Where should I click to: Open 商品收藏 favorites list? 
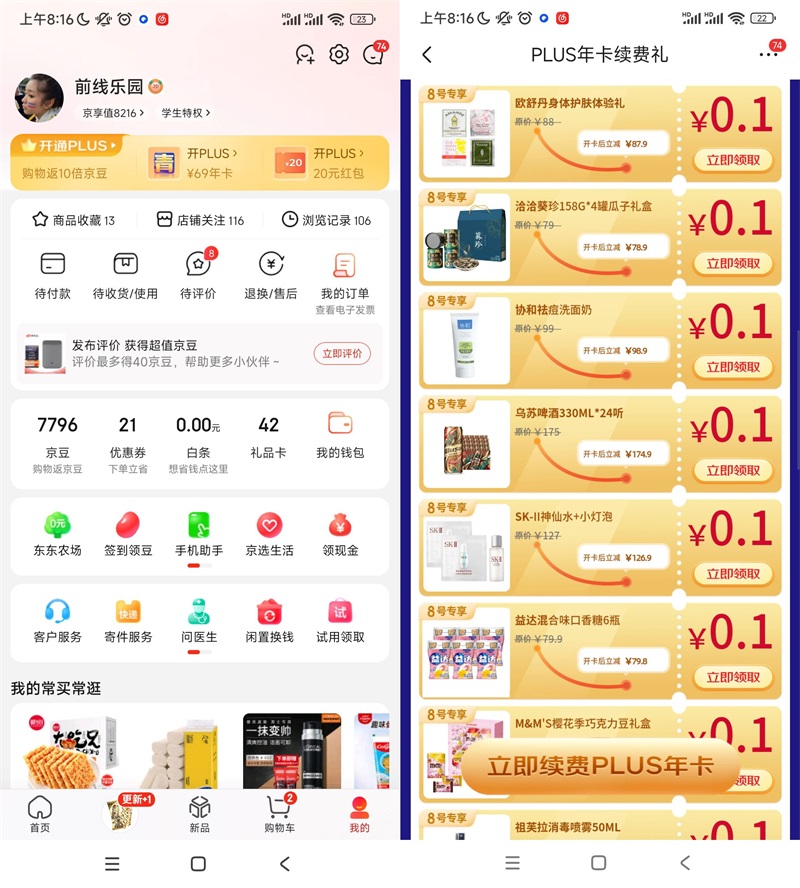point(75,220)
